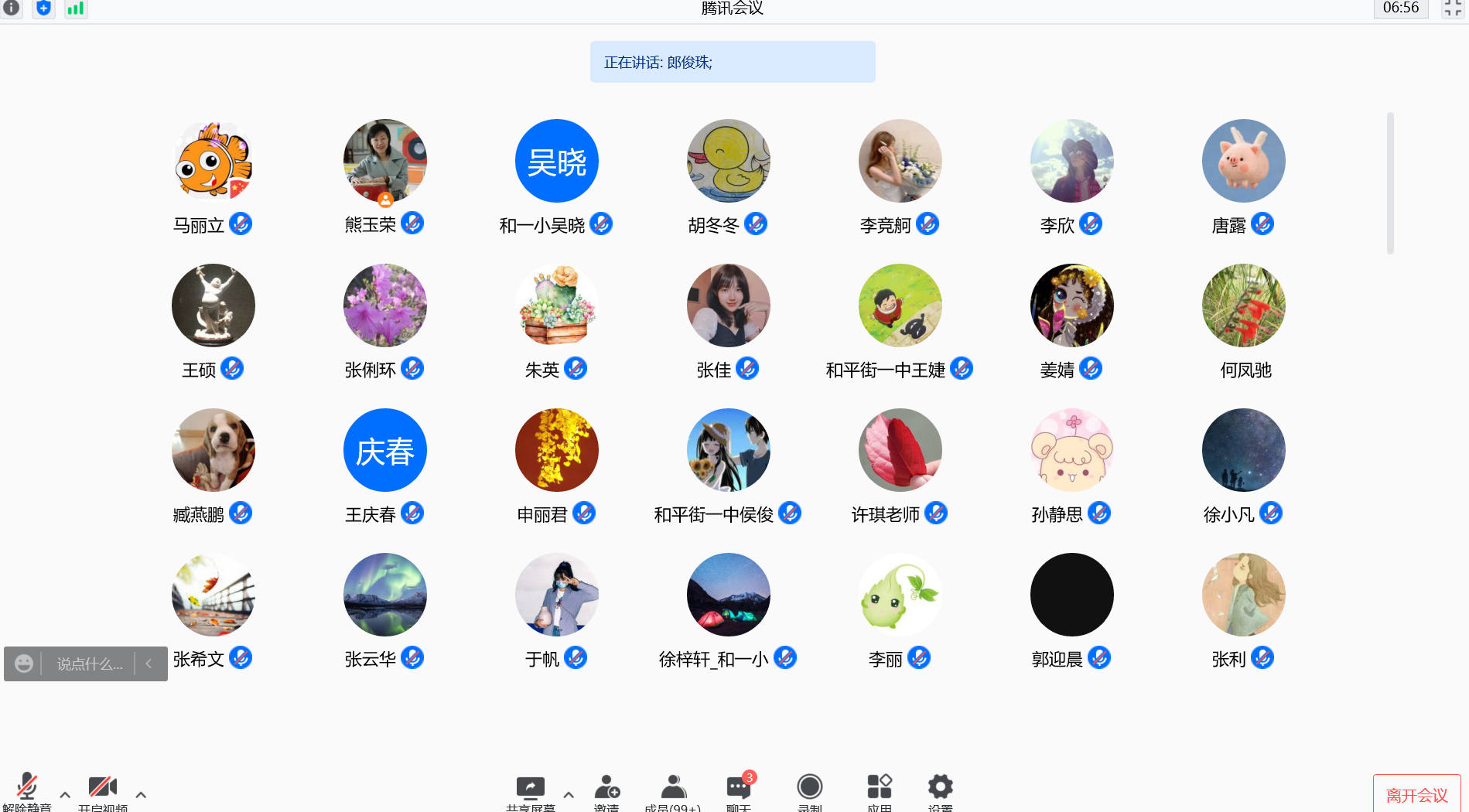Expand video camera options
1469x812 pixels.
(x=141, y=794)
